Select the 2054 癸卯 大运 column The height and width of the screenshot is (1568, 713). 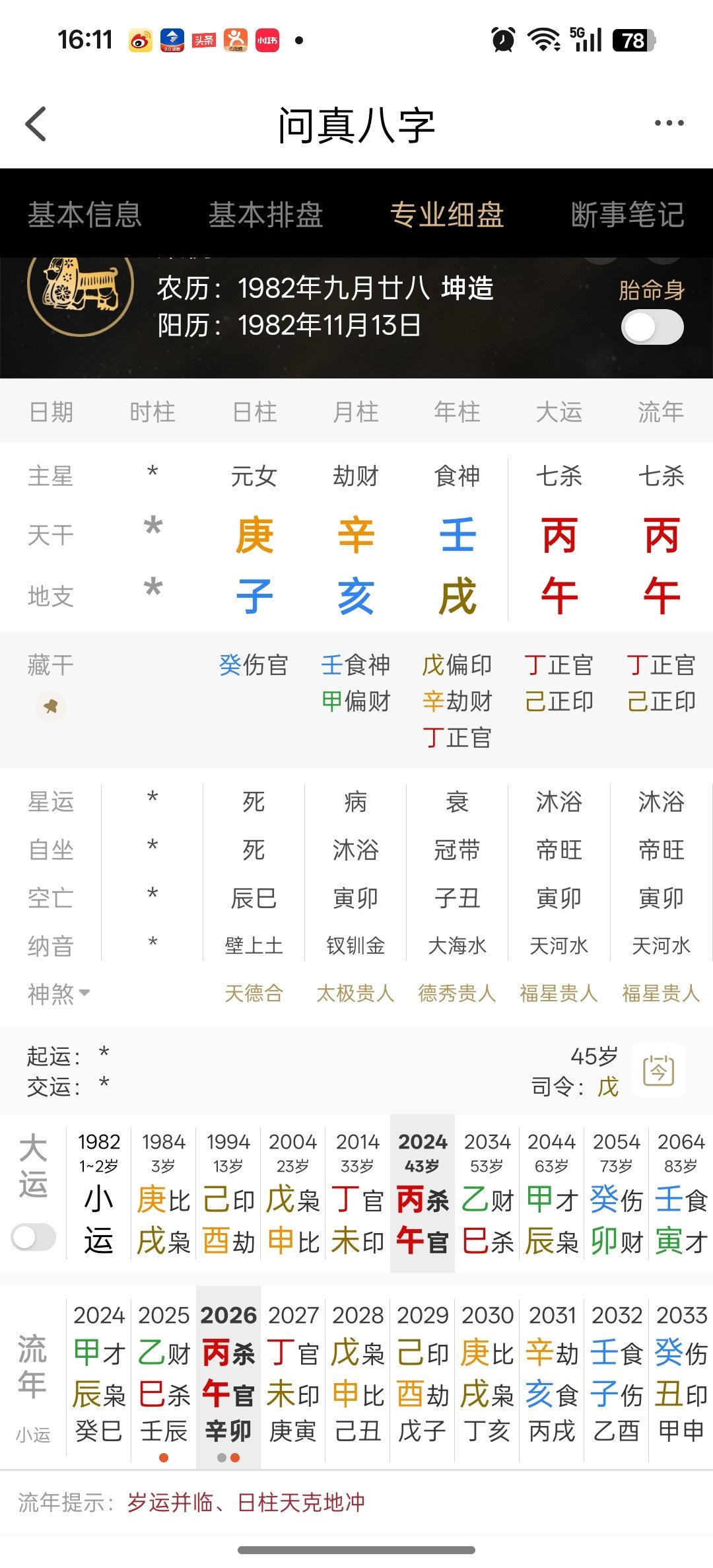(x=617, y=1195)
